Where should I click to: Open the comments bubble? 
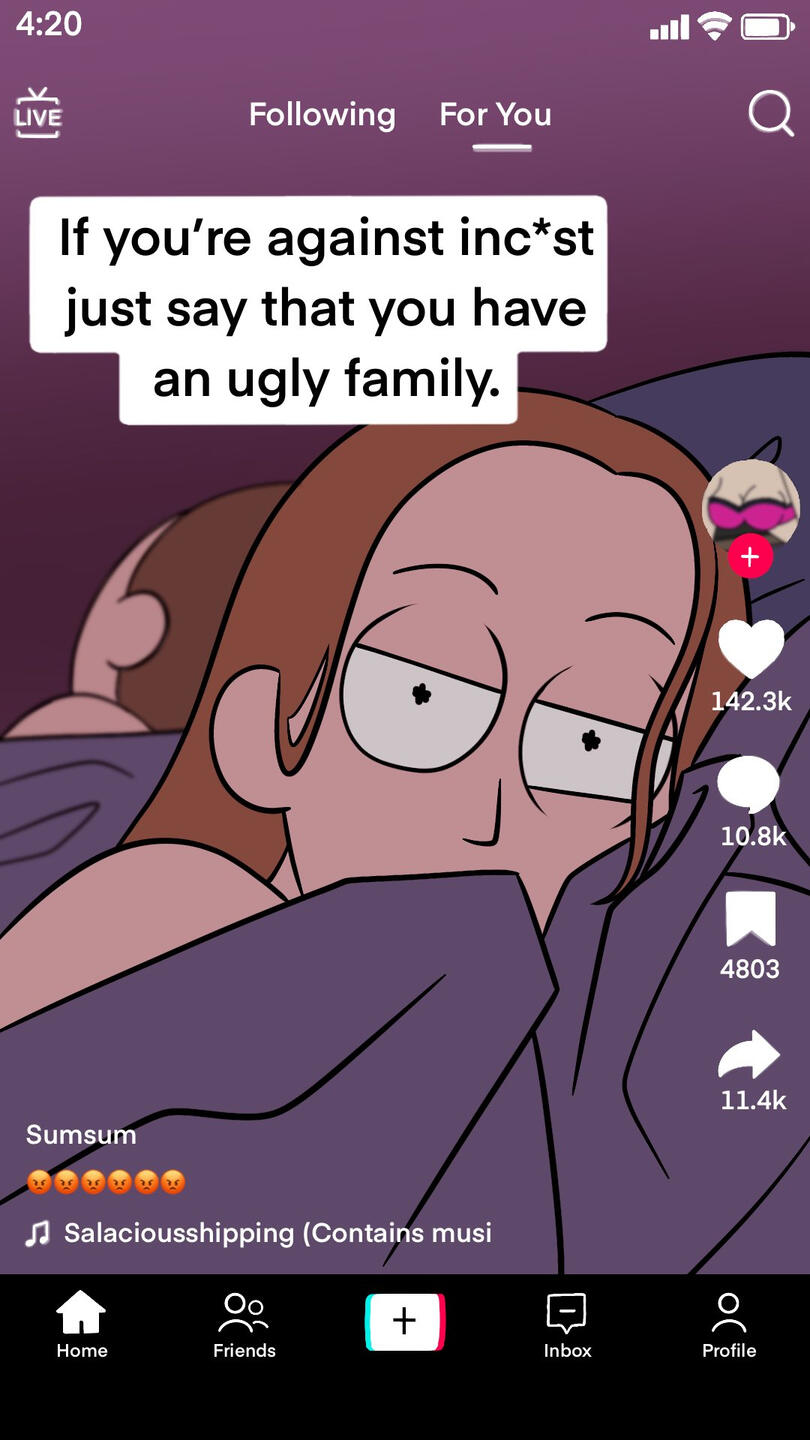click(x=749, y=783)
